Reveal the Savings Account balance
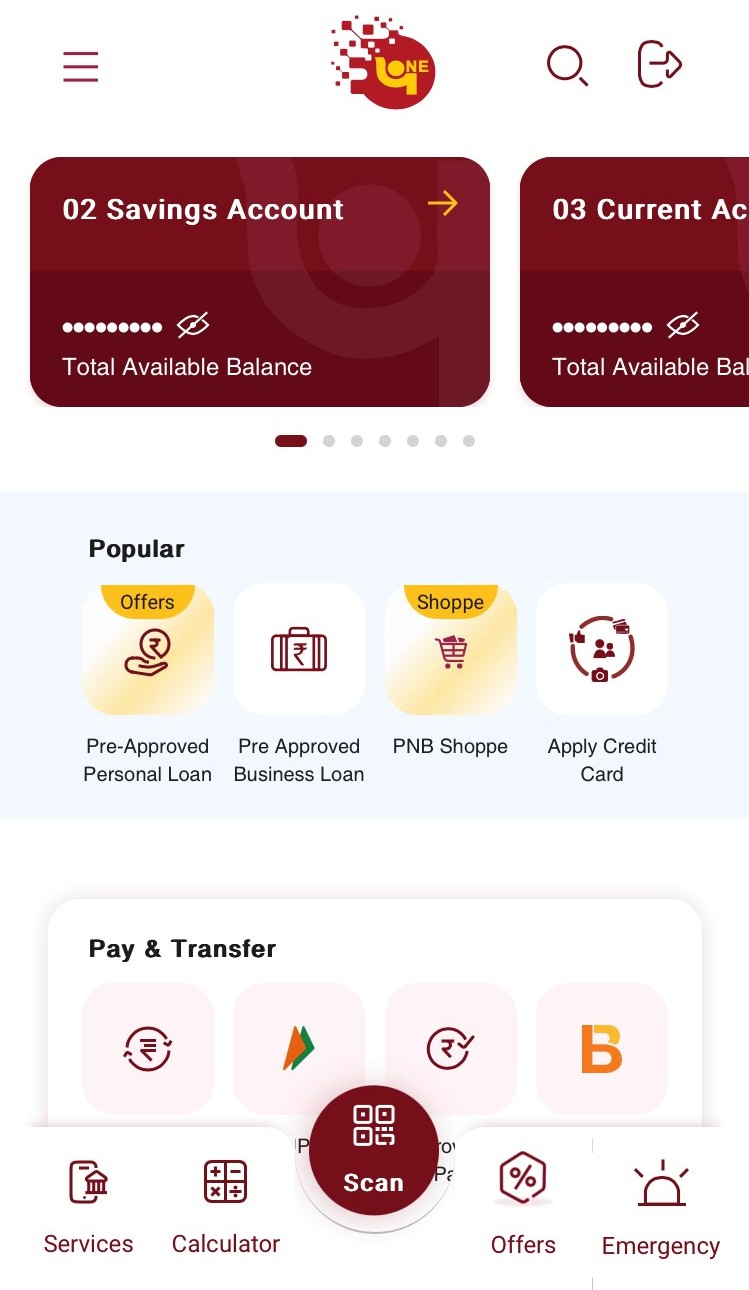Viewport: 749px width, 1290px height. (x=192, y=325)
